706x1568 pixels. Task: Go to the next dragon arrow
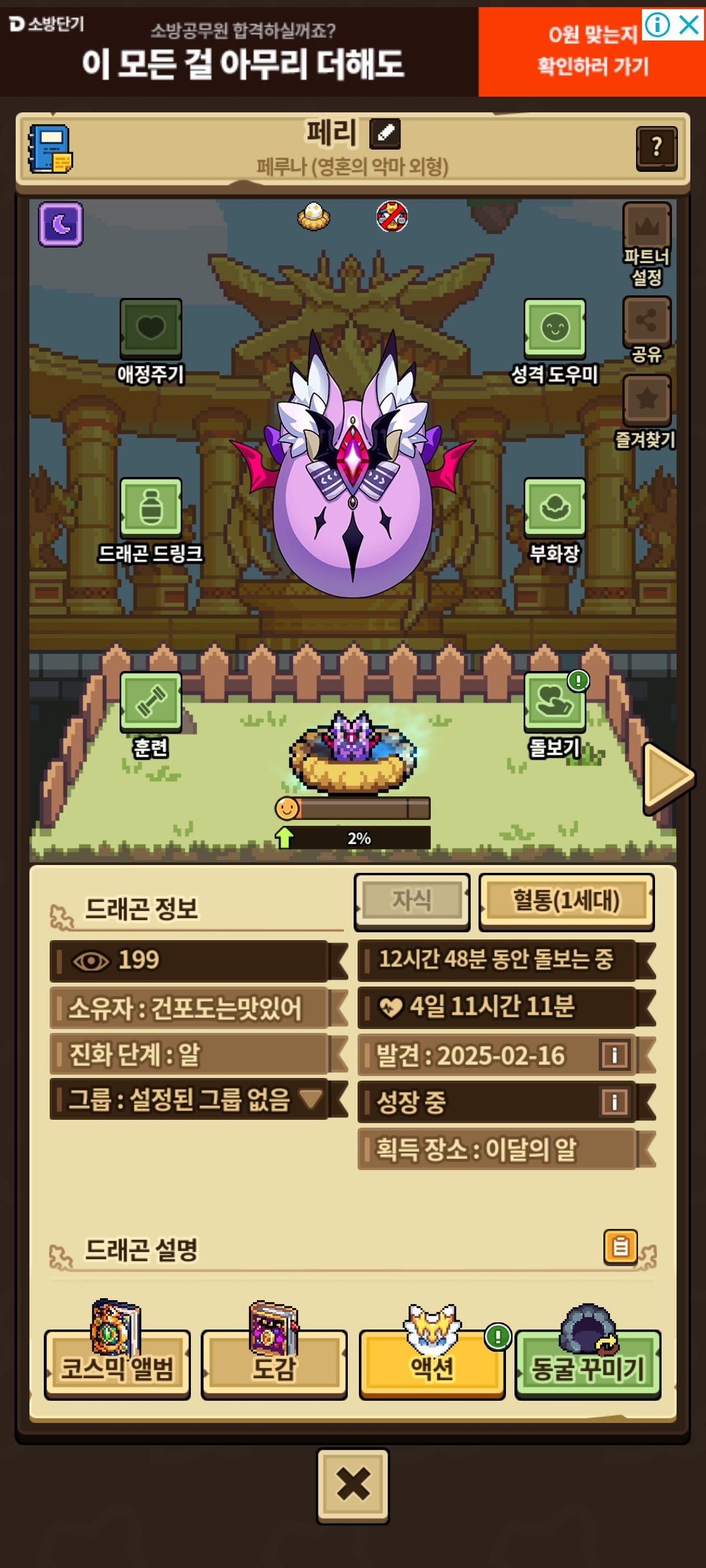(x=667, y=777)
